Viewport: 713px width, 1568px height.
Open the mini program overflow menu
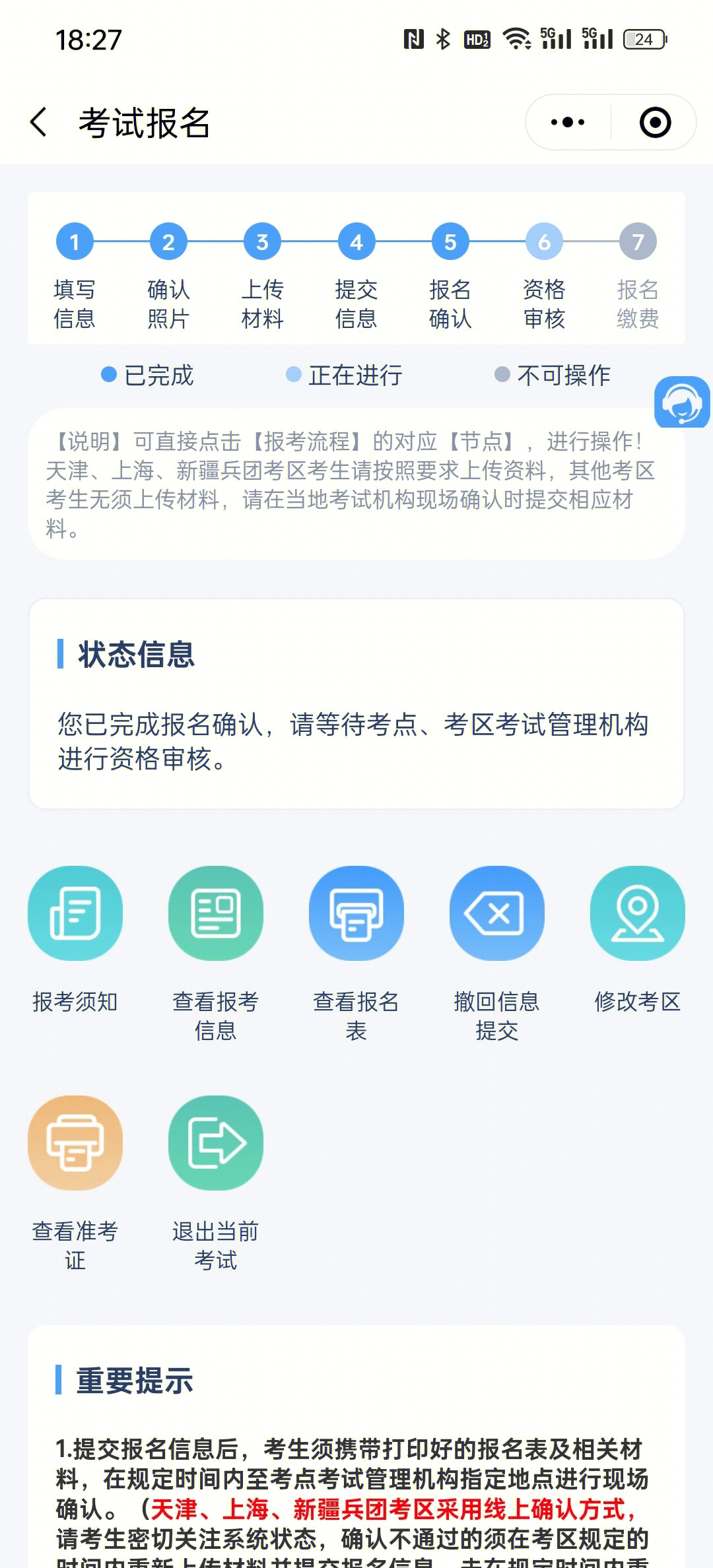point(568,123)
